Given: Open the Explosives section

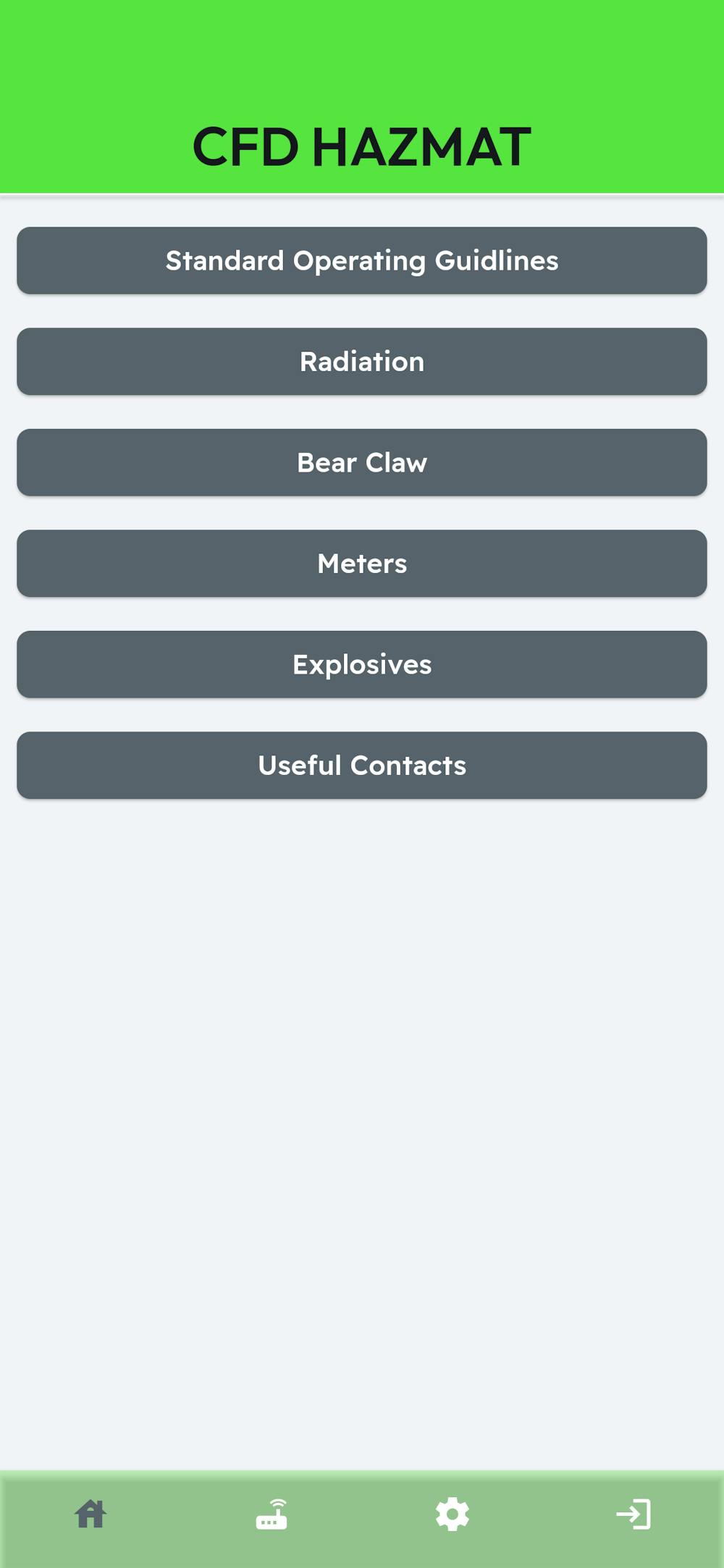Looking at the screenshot, I should [362, 664].
